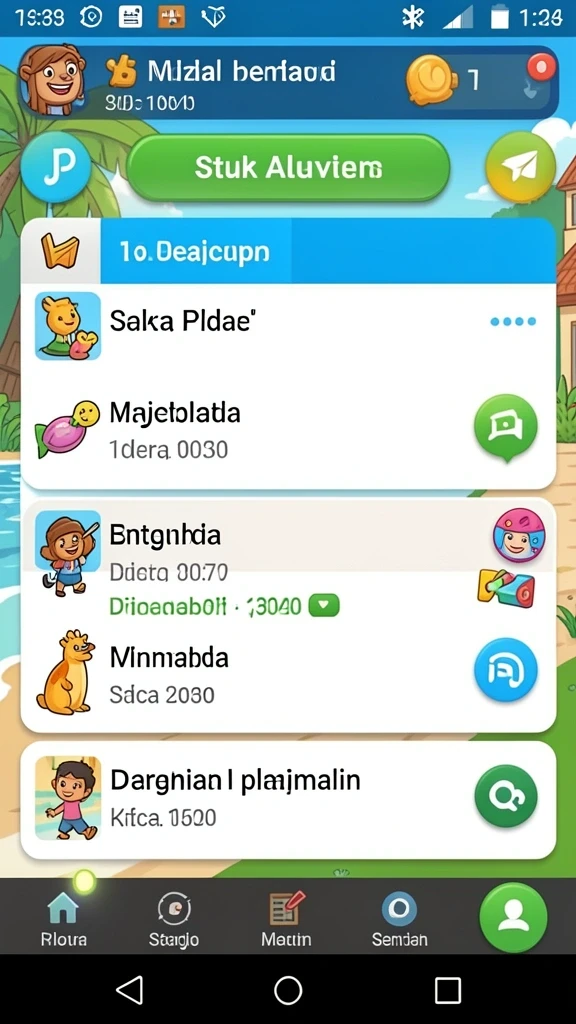Switch to the Stagjo tab
The height and width of the screenshot is (1024, 576).
tap(174, 919)
